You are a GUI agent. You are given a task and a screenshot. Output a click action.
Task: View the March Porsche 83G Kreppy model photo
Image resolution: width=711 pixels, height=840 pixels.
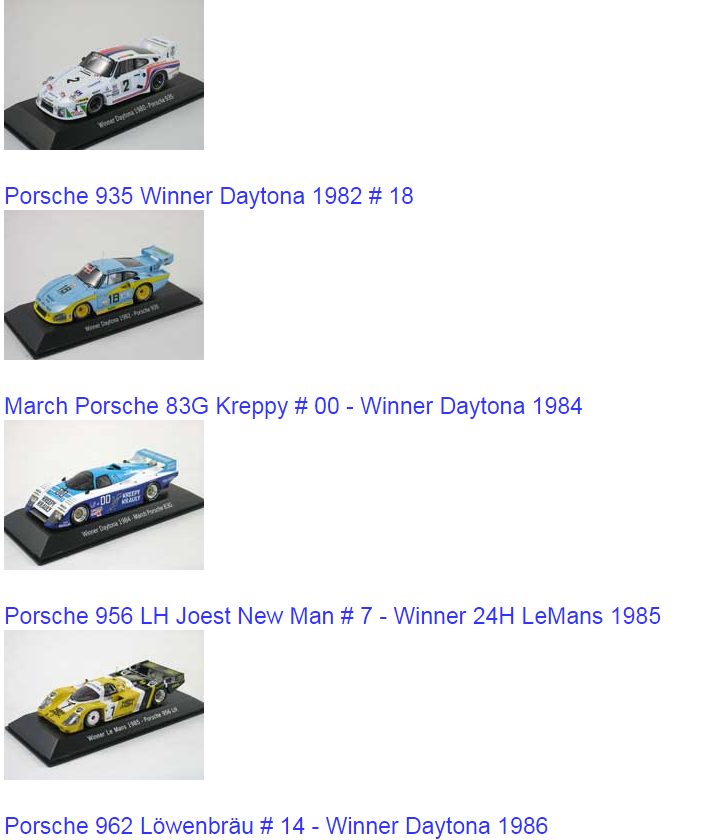tap(104, 495)
